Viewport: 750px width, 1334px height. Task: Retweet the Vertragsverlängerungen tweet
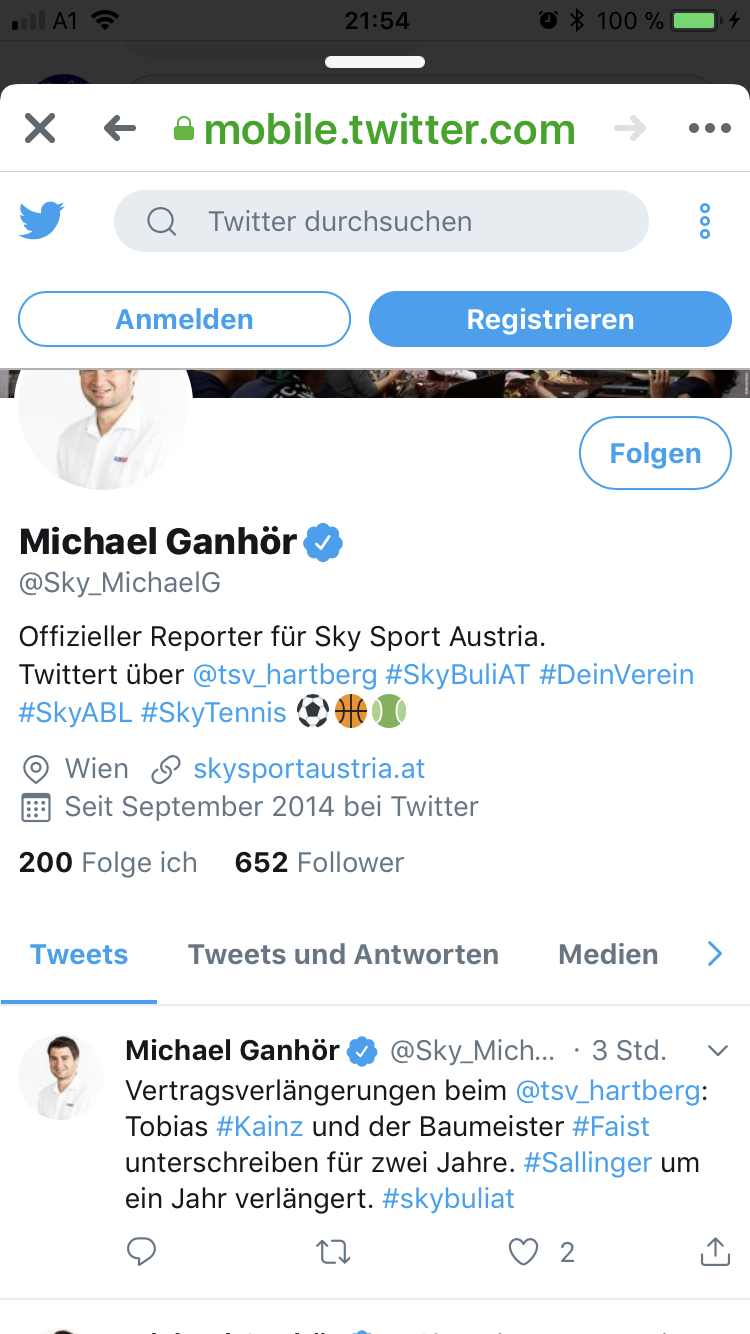click(333, 1252)
